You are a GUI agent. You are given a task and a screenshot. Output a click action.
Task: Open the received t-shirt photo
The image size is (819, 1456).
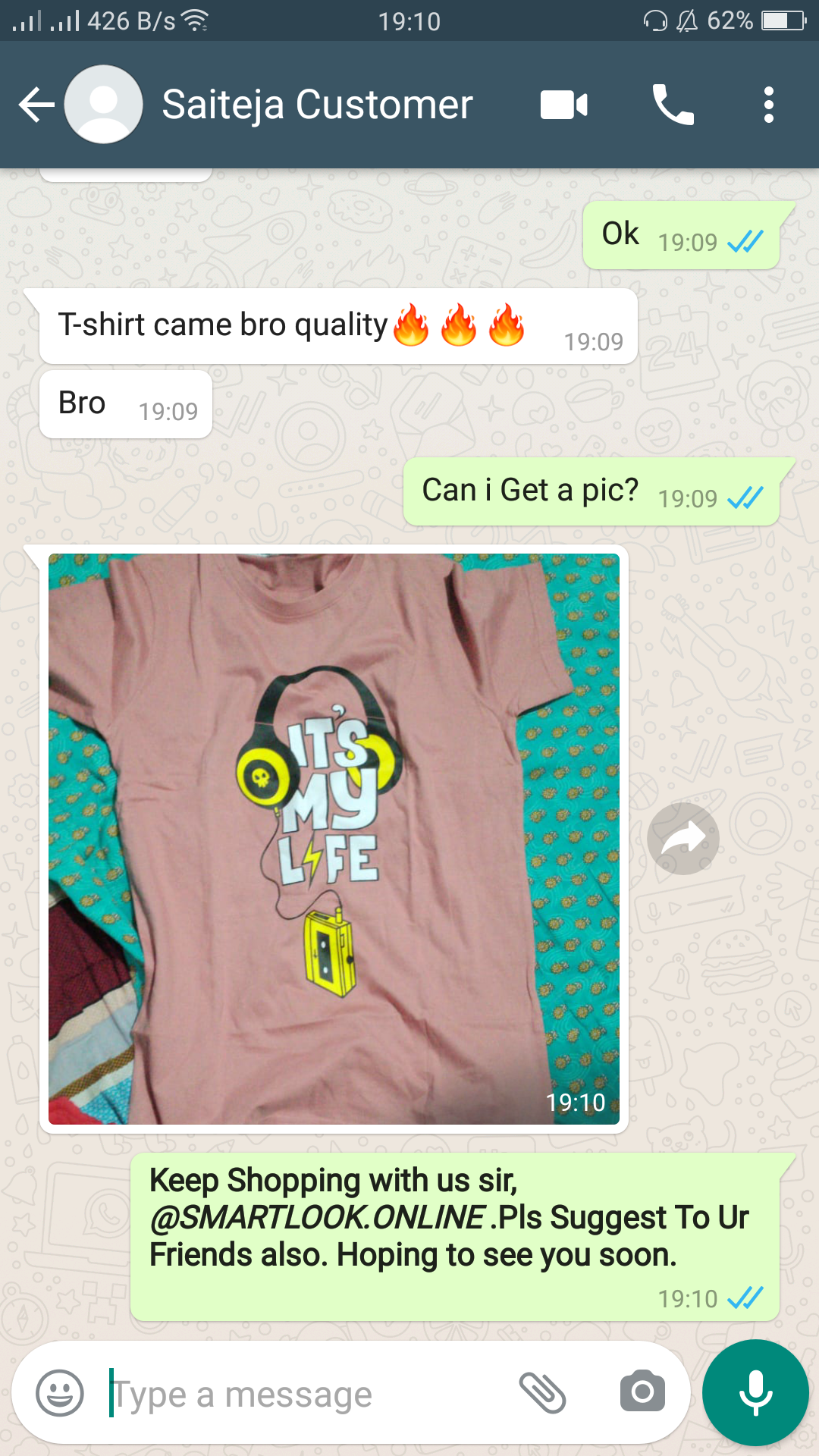click(334, 838)
